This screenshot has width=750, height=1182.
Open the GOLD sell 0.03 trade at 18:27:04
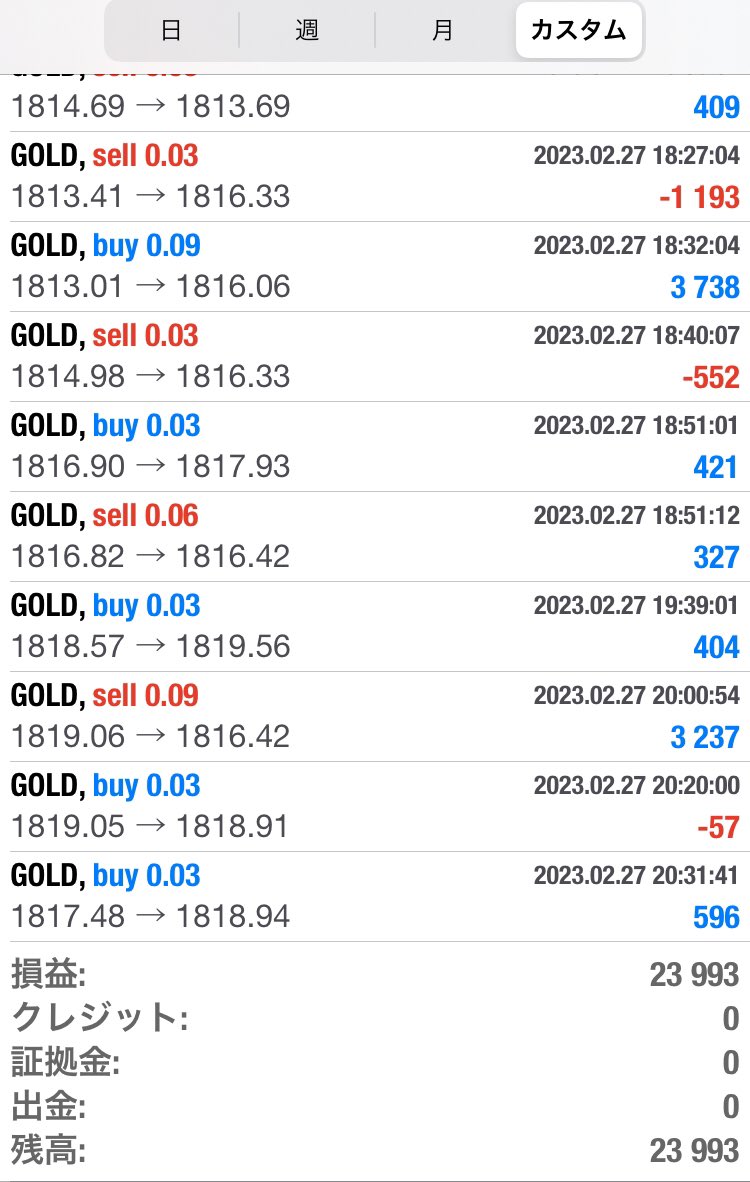click(x=375, y=176)
